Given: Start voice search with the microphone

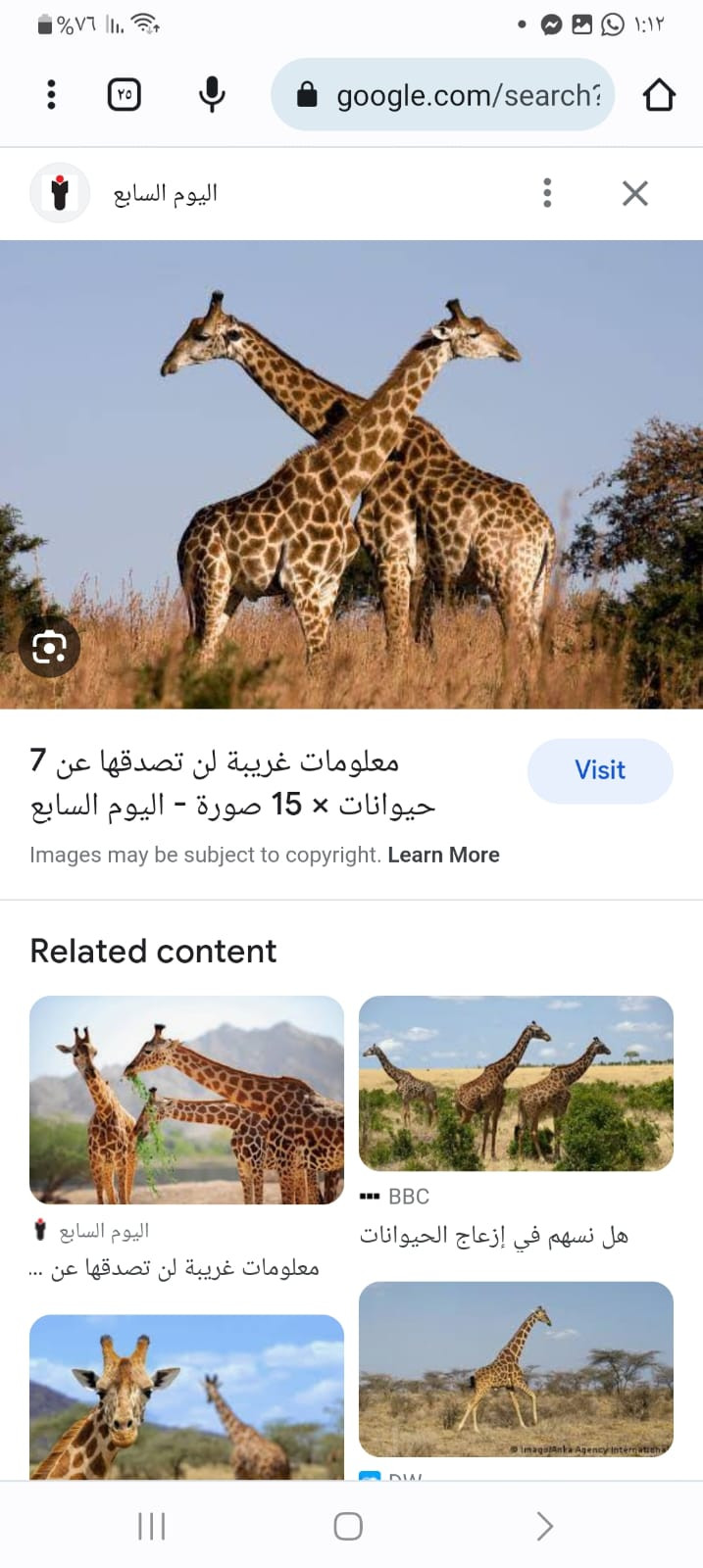Looking at the screenshot, I should (212, 95).
